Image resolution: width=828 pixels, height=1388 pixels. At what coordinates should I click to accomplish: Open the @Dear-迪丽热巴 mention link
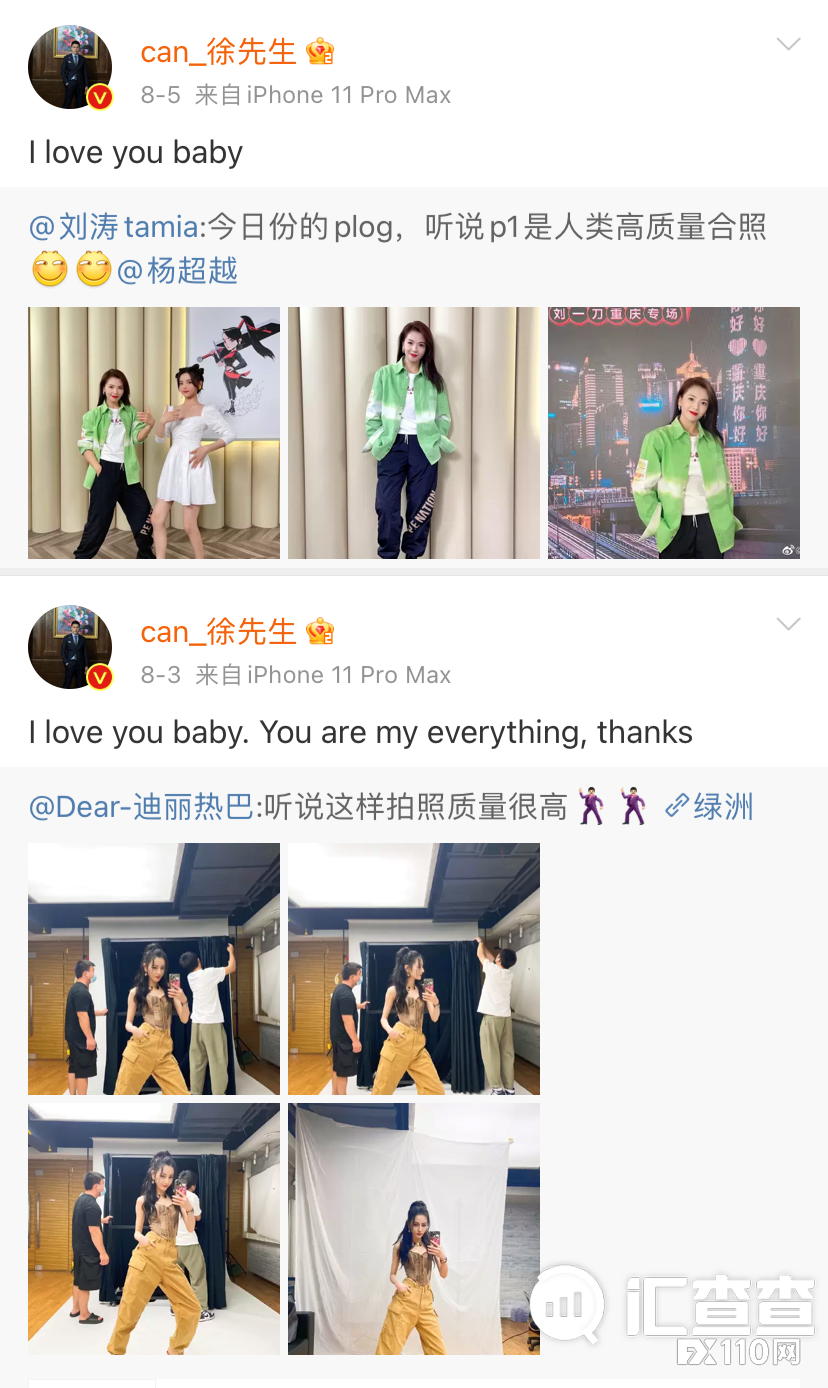pyautogui.click(x=141, y=808)
